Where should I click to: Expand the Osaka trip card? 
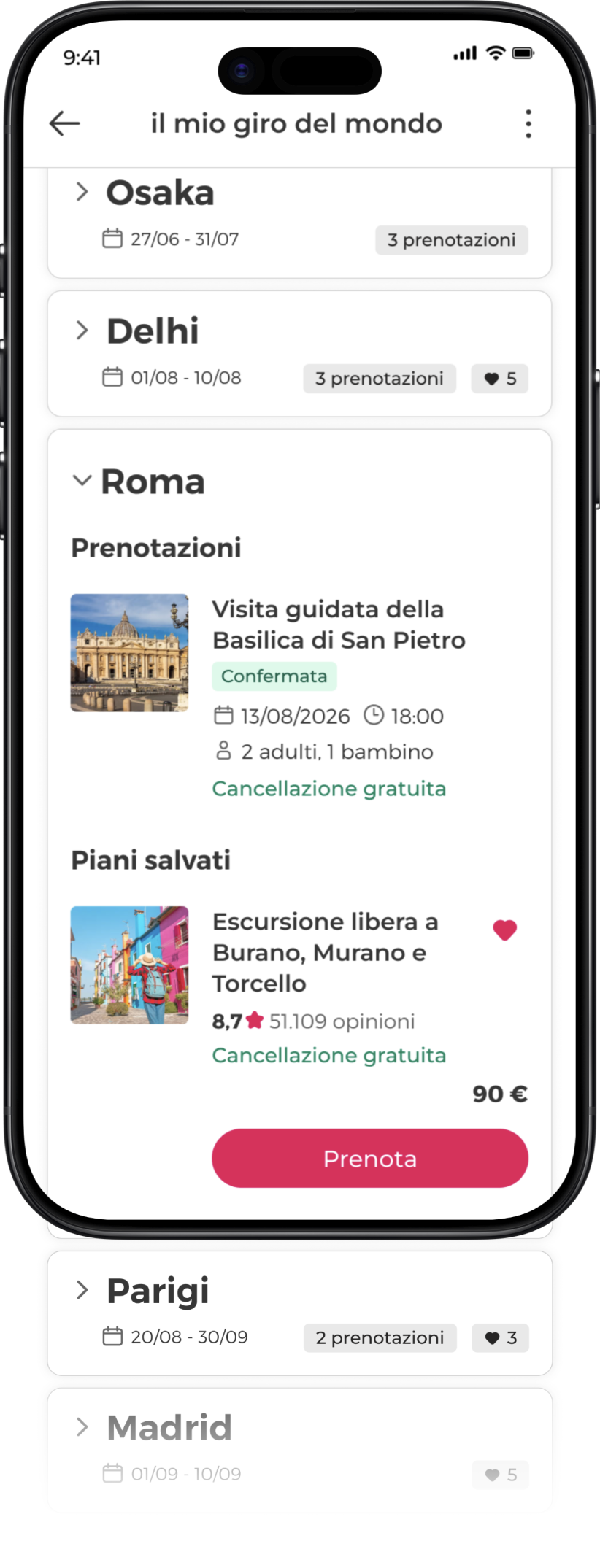point(82,193)
